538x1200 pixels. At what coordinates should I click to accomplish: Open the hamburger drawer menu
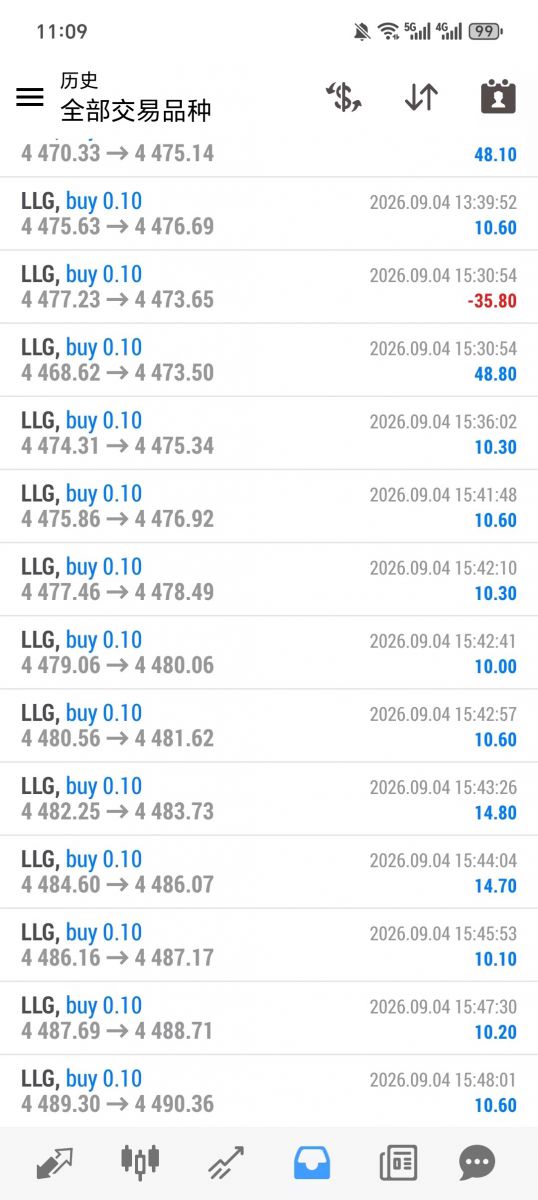tap(30, 97)
